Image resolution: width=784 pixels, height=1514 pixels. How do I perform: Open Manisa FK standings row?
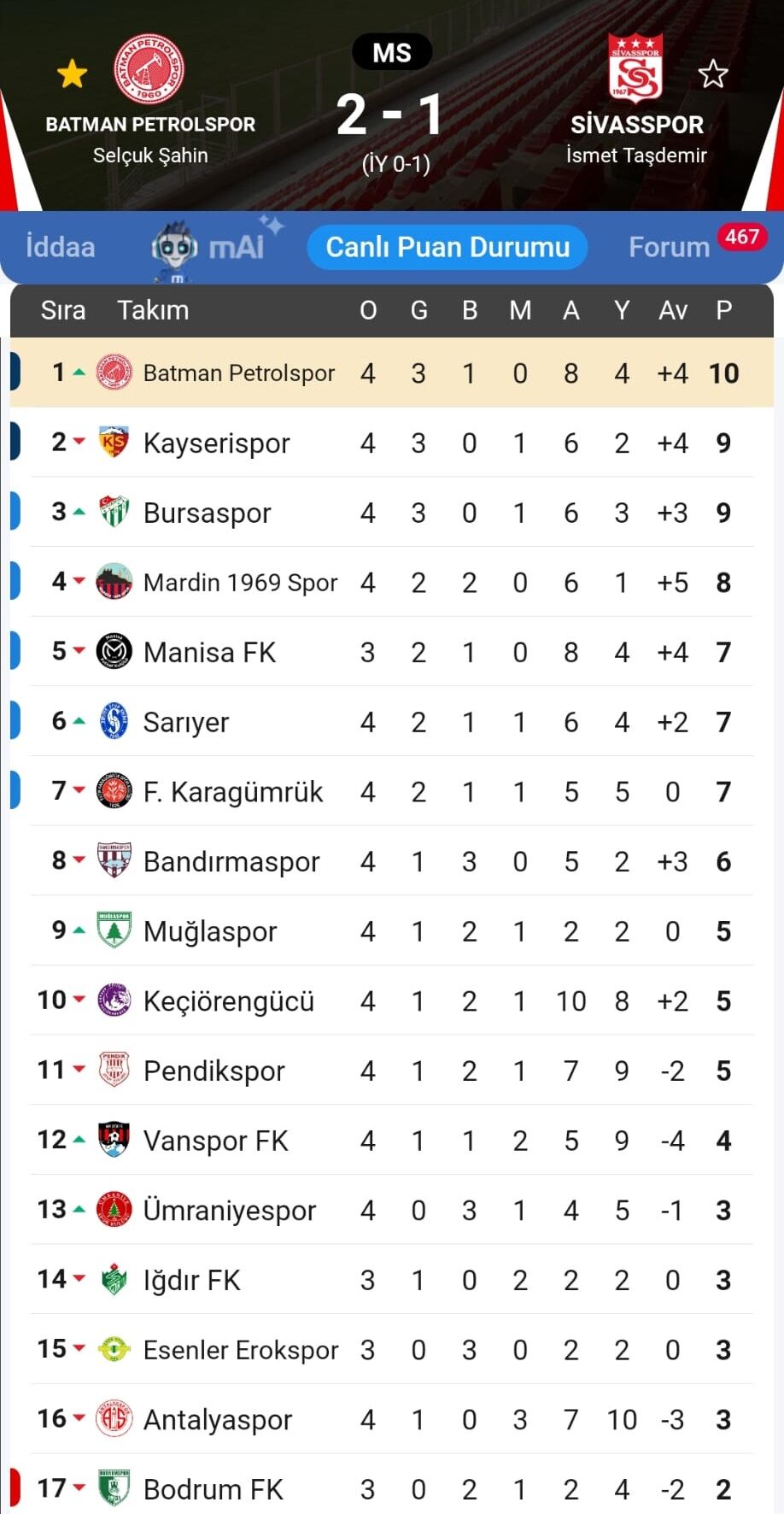coord(392,652)
